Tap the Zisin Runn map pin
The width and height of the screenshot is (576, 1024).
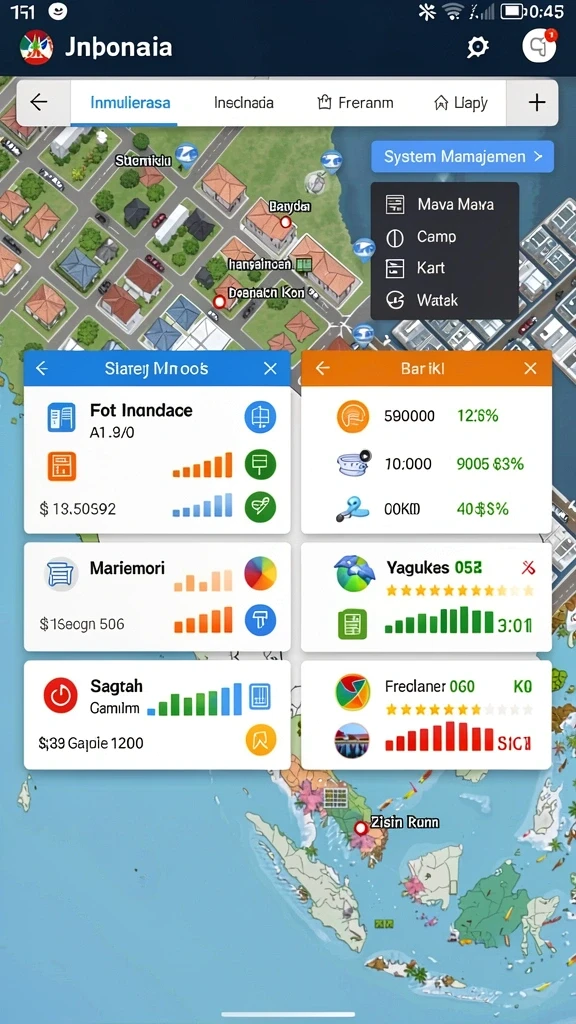[x=360, y=829]
